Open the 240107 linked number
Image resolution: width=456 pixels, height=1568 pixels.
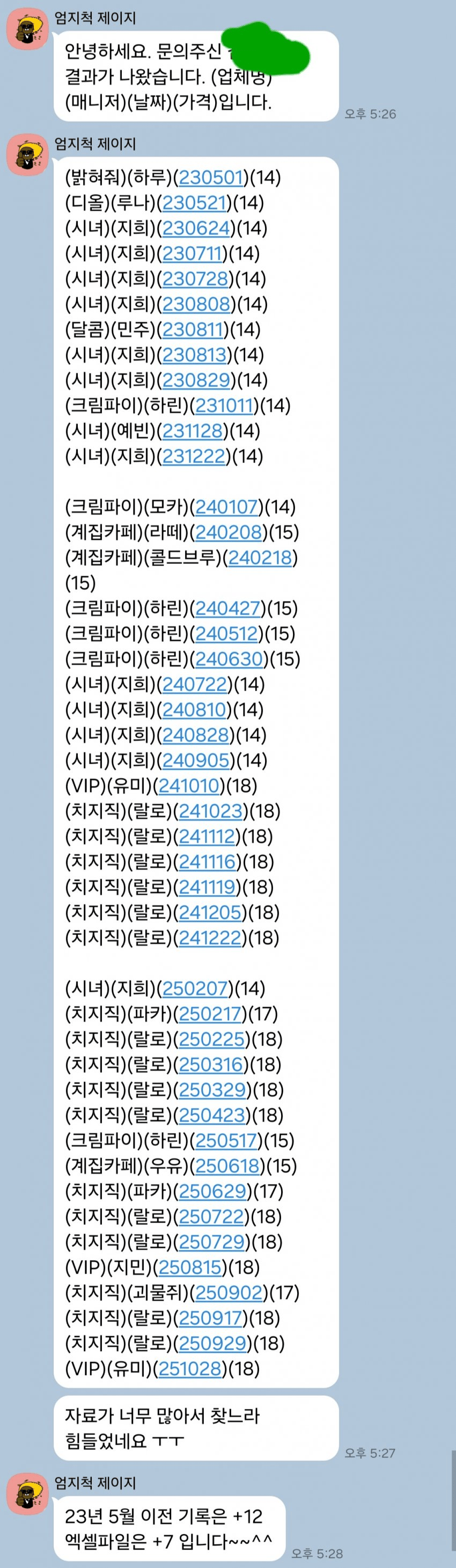[227, 507]
